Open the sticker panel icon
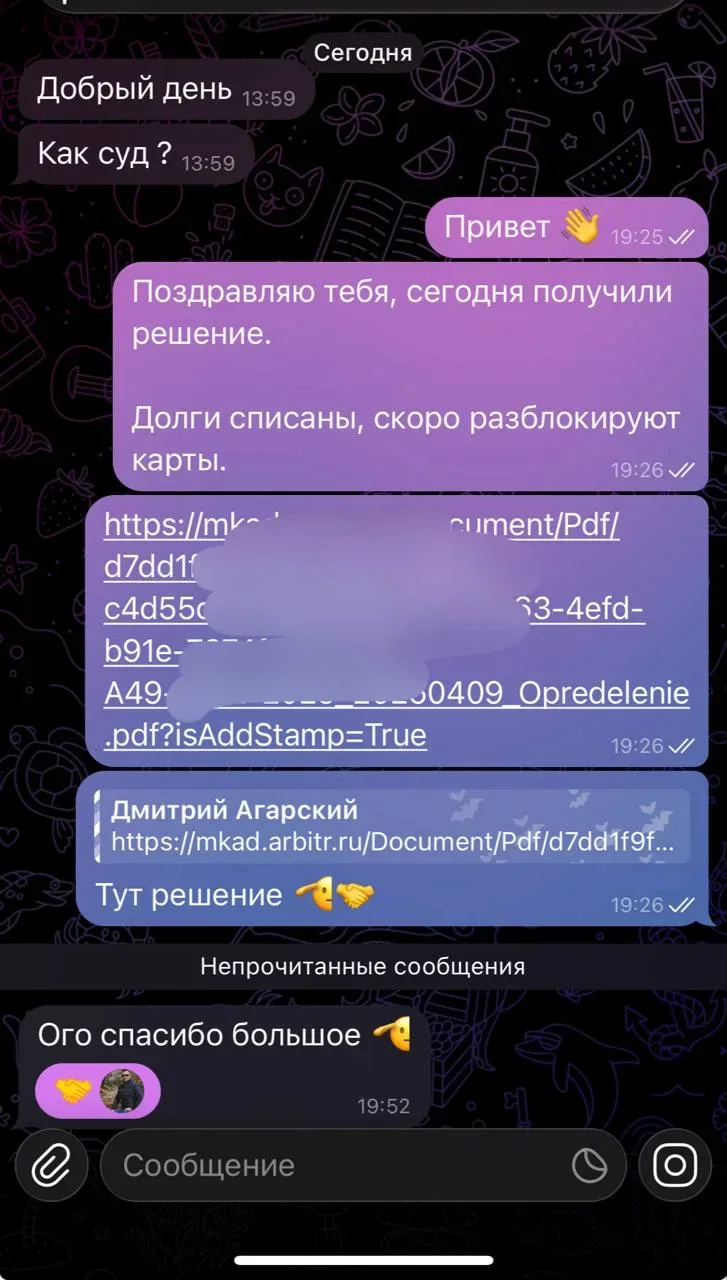 pos(590,1165)
